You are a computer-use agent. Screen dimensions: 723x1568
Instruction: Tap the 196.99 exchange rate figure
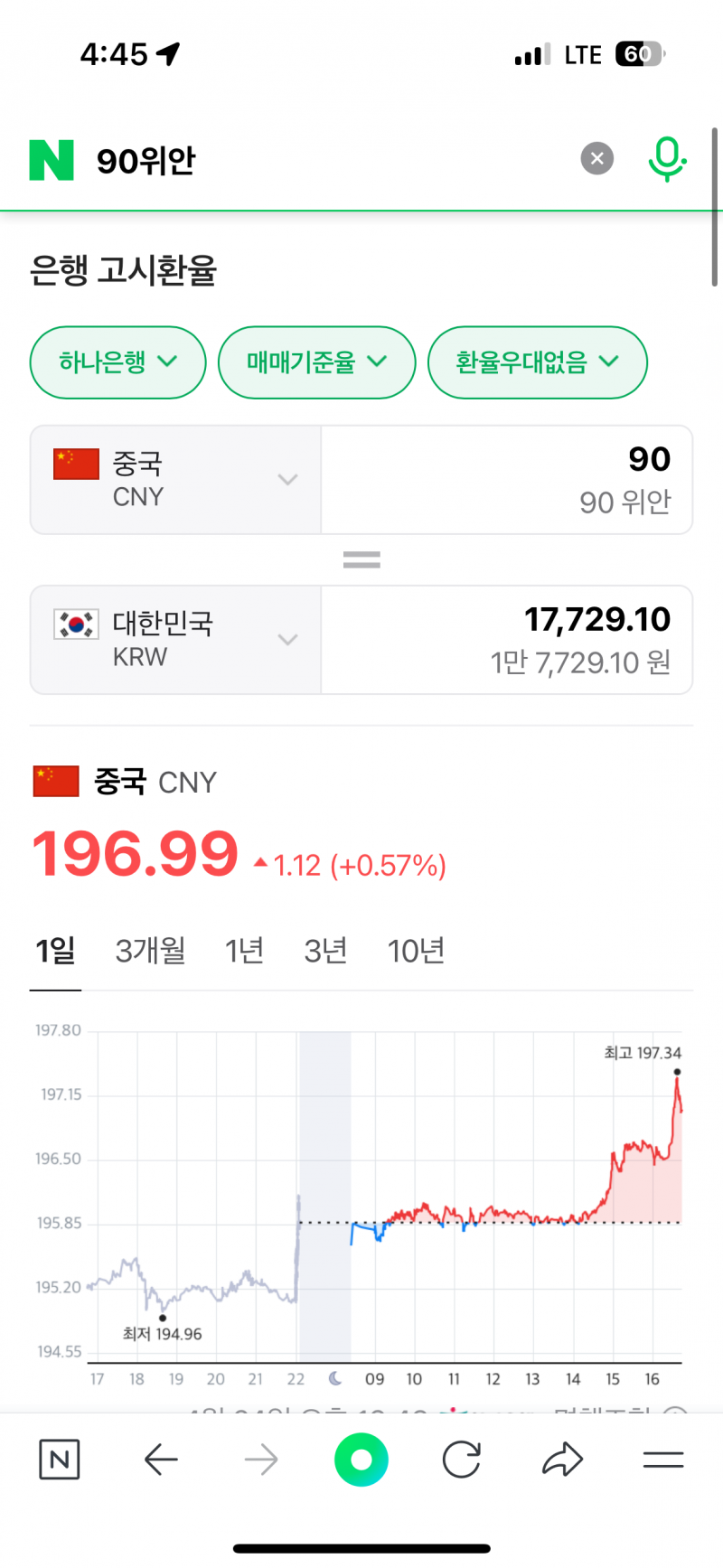point(134,854)
